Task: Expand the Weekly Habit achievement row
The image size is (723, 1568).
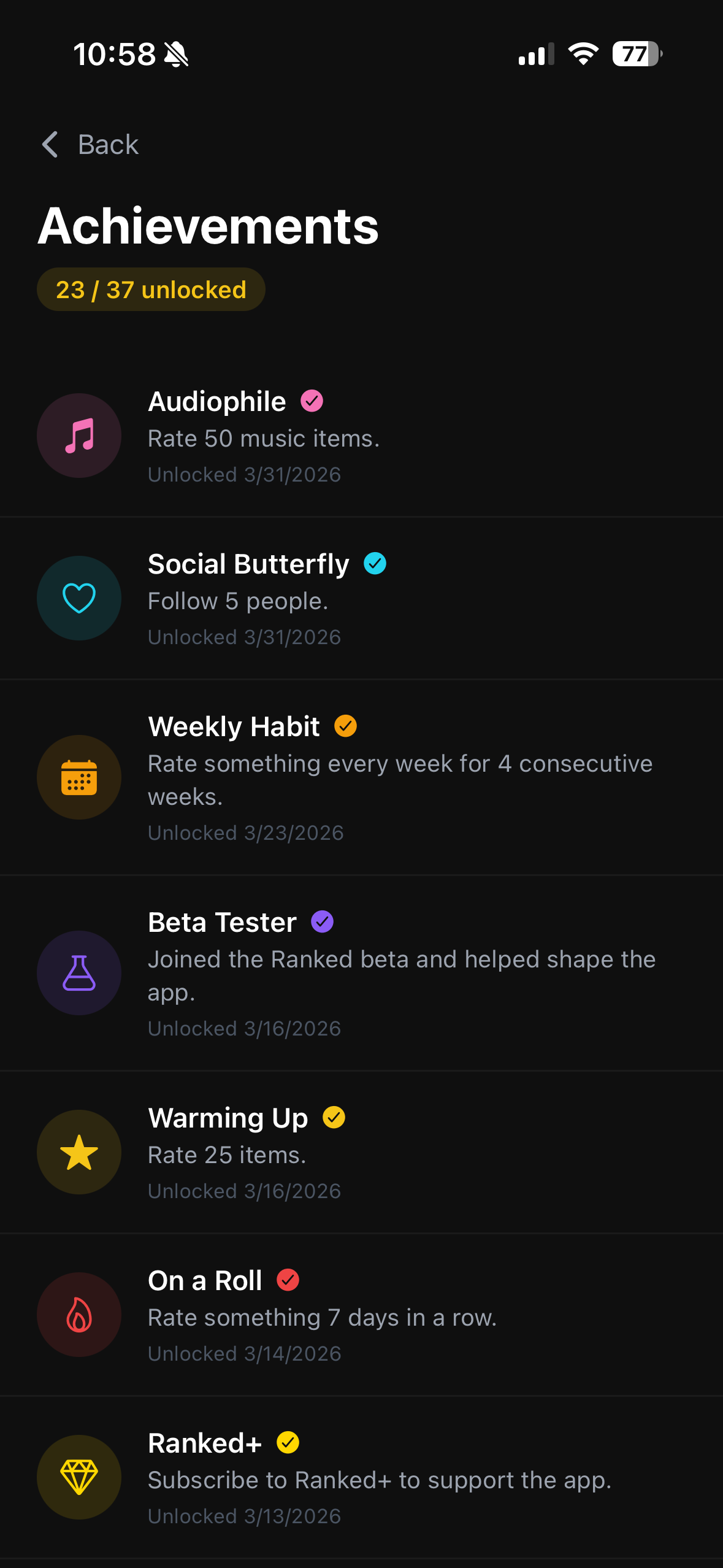Action: 362,777
